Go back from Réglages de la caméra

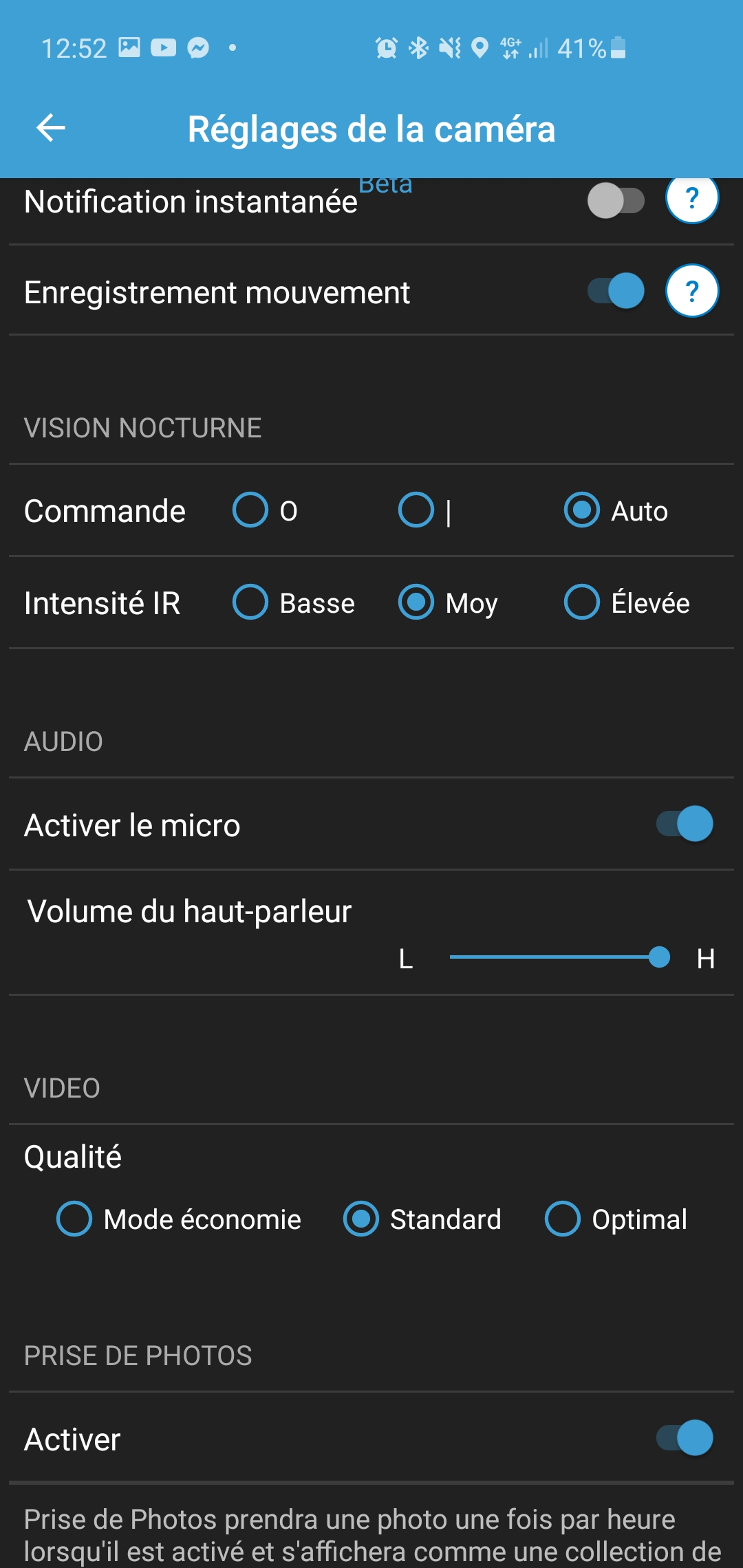(x=51, y=128)
